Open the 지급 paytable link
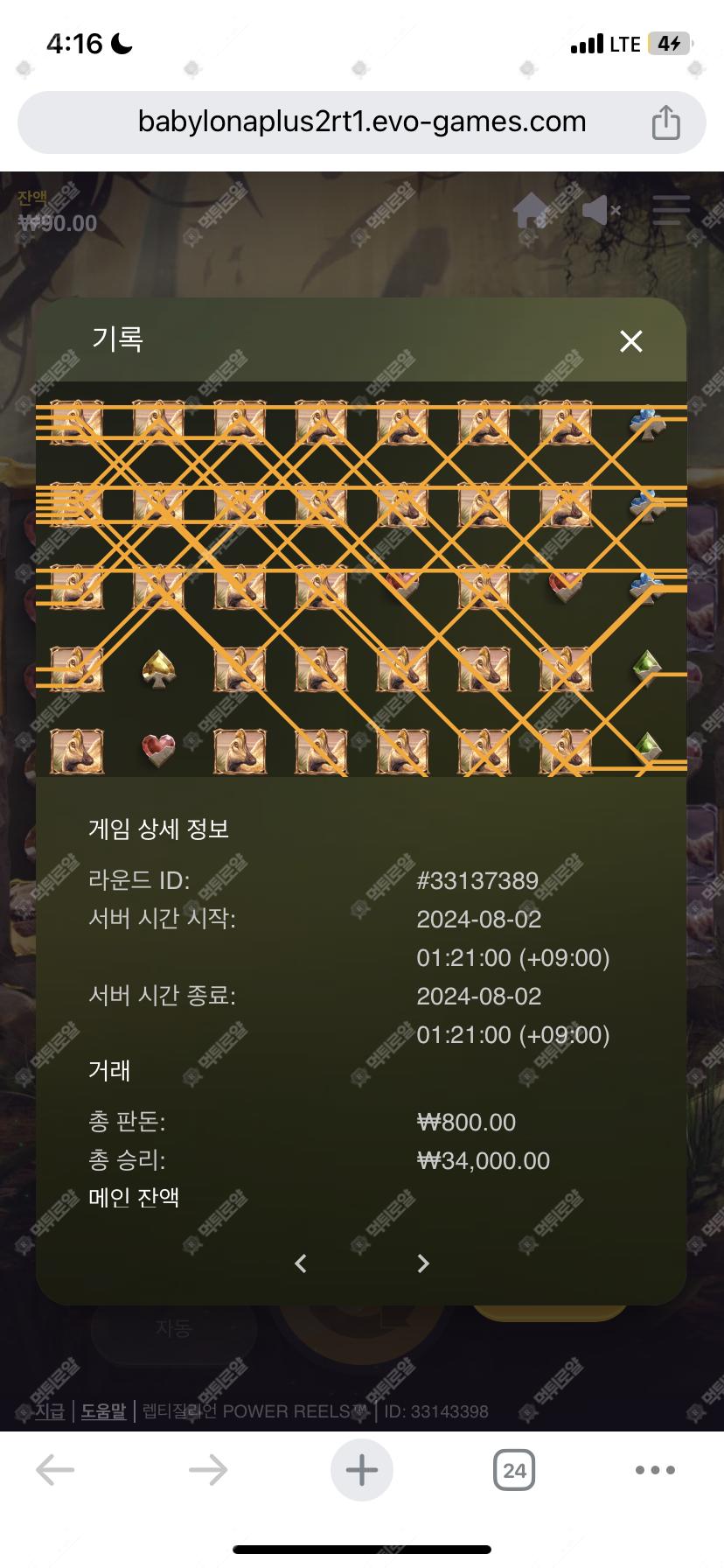724x1568 pixels. pyautogui.click(x=50, y=1411)
